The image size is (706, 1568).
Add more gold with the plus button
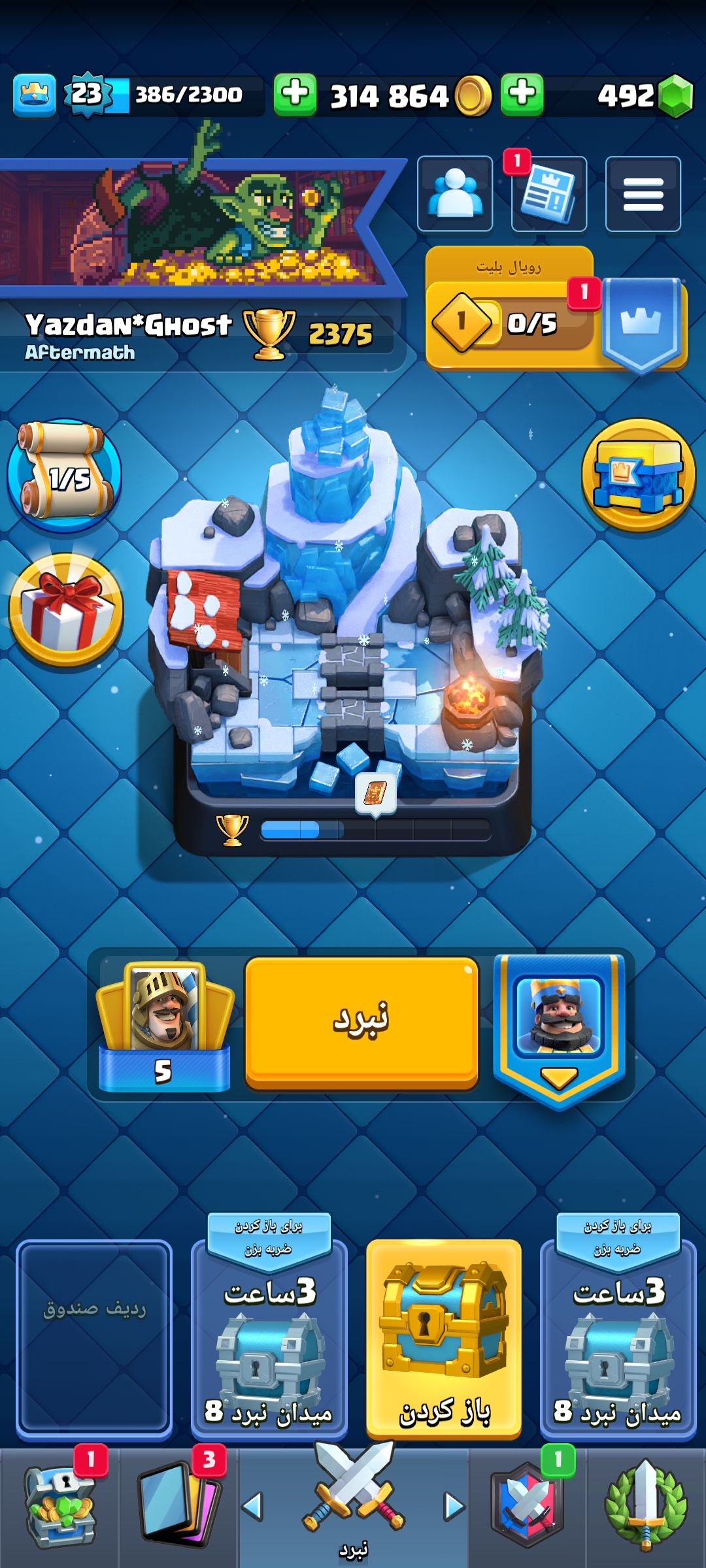pyautogui.click(x=295, y=95)
